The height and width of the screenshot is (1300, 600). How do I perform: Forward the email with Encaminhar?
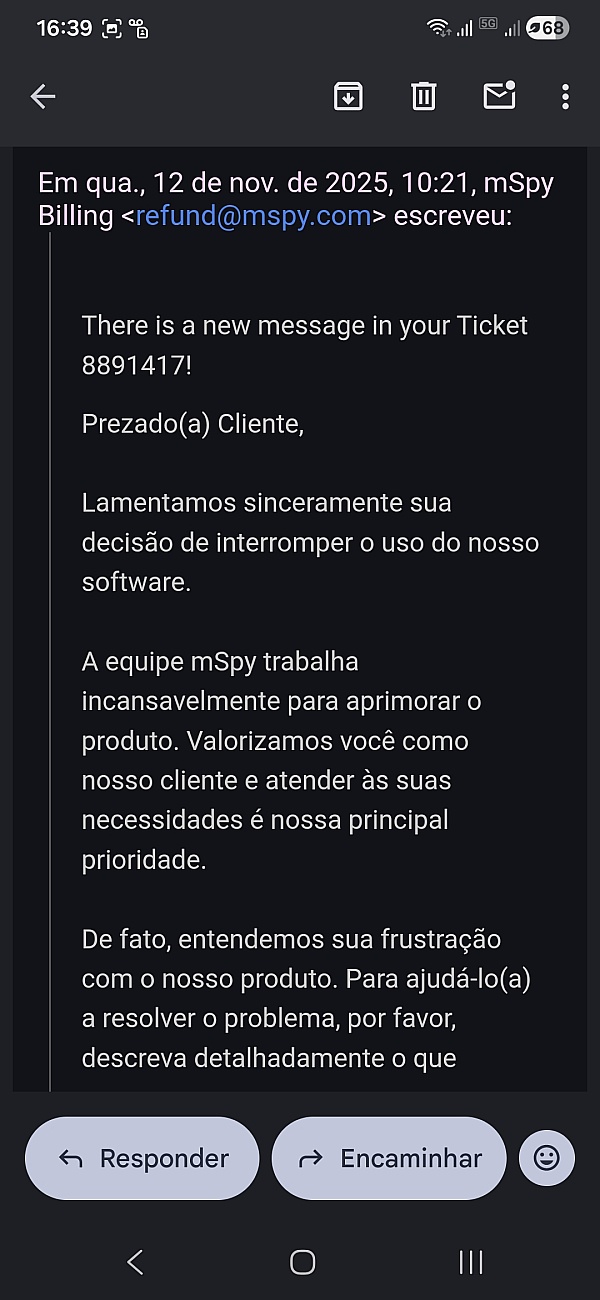(389, 1158)
